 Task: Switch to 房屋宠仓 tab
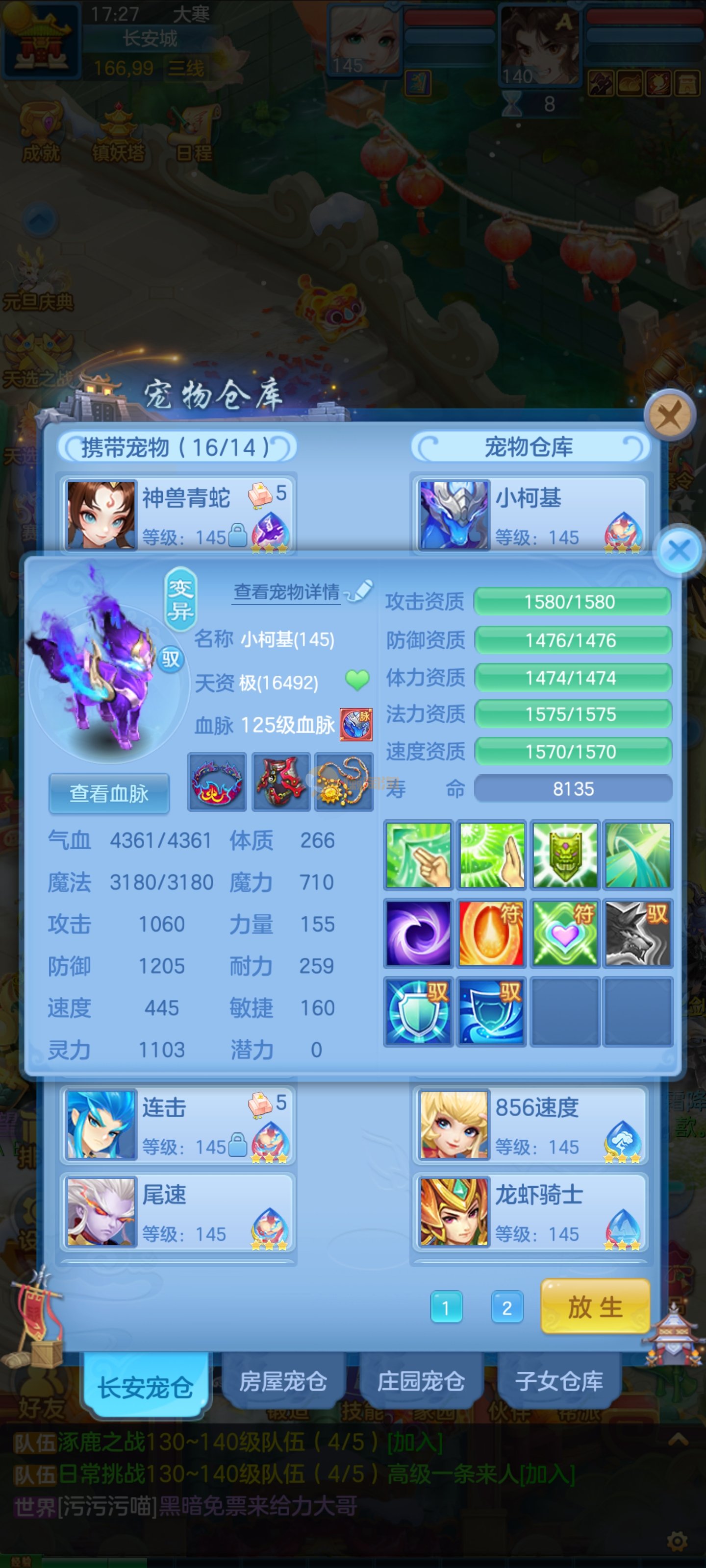[282, 1381]
